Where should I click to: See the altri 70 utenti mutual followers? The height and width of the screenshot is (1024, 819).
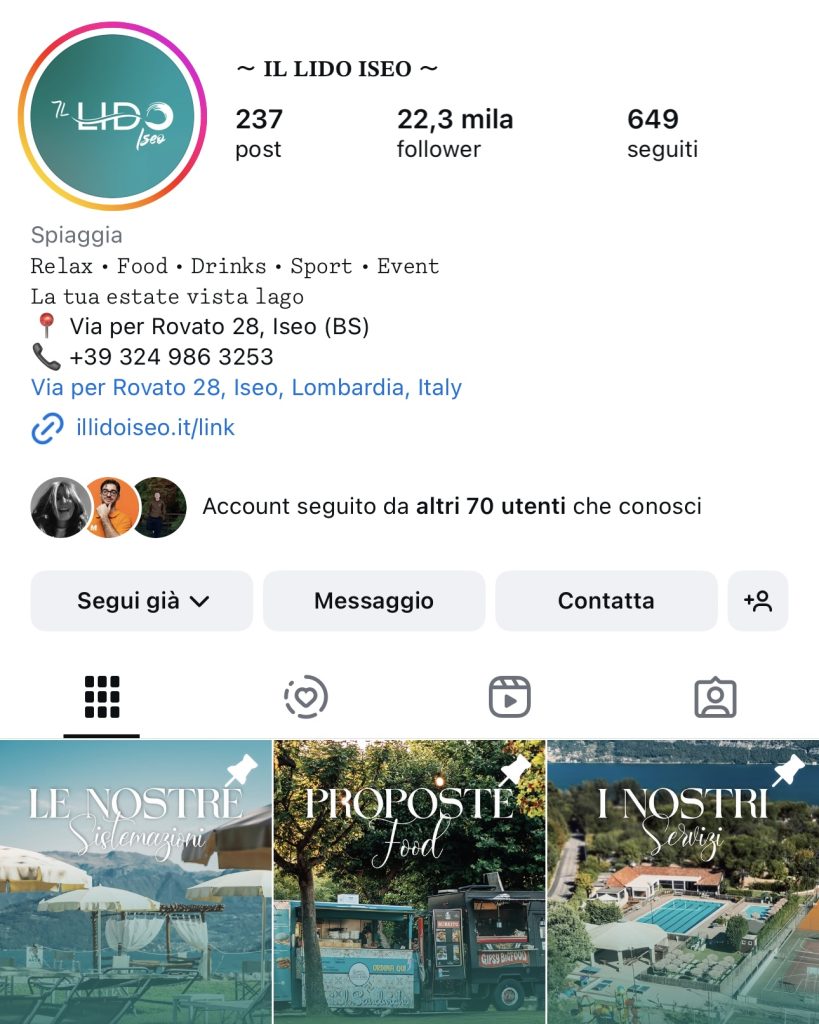click(451, 506)
